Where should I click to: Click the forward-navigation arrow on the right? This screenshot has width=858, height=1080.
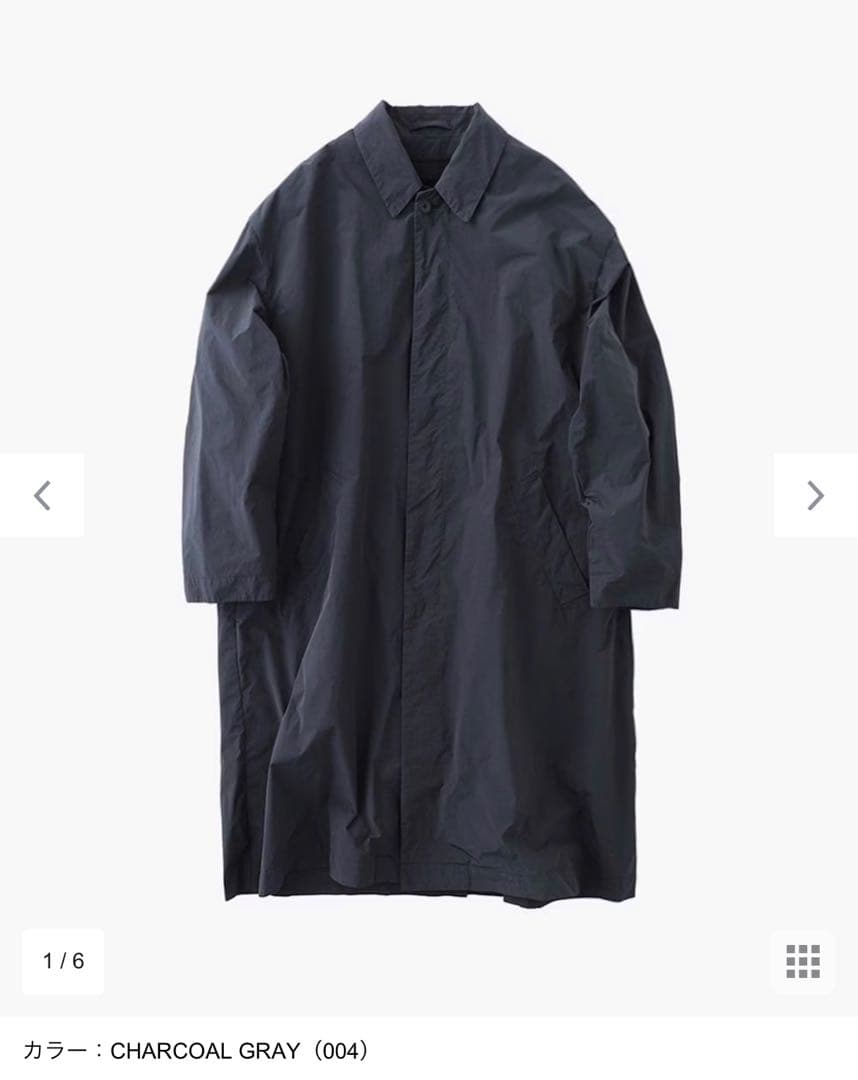818,494
